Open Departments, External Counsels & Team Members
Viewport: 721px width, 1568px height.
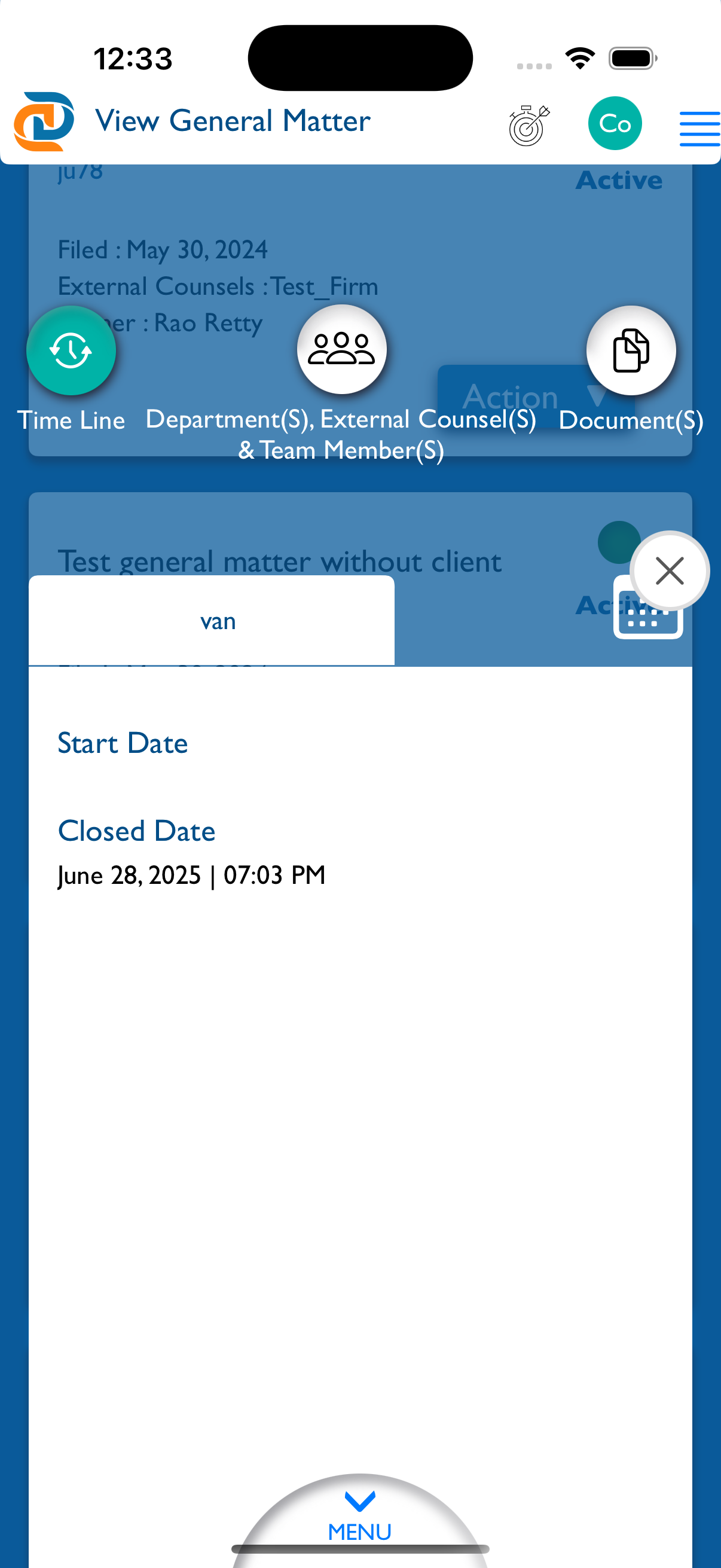pos(341,349)
